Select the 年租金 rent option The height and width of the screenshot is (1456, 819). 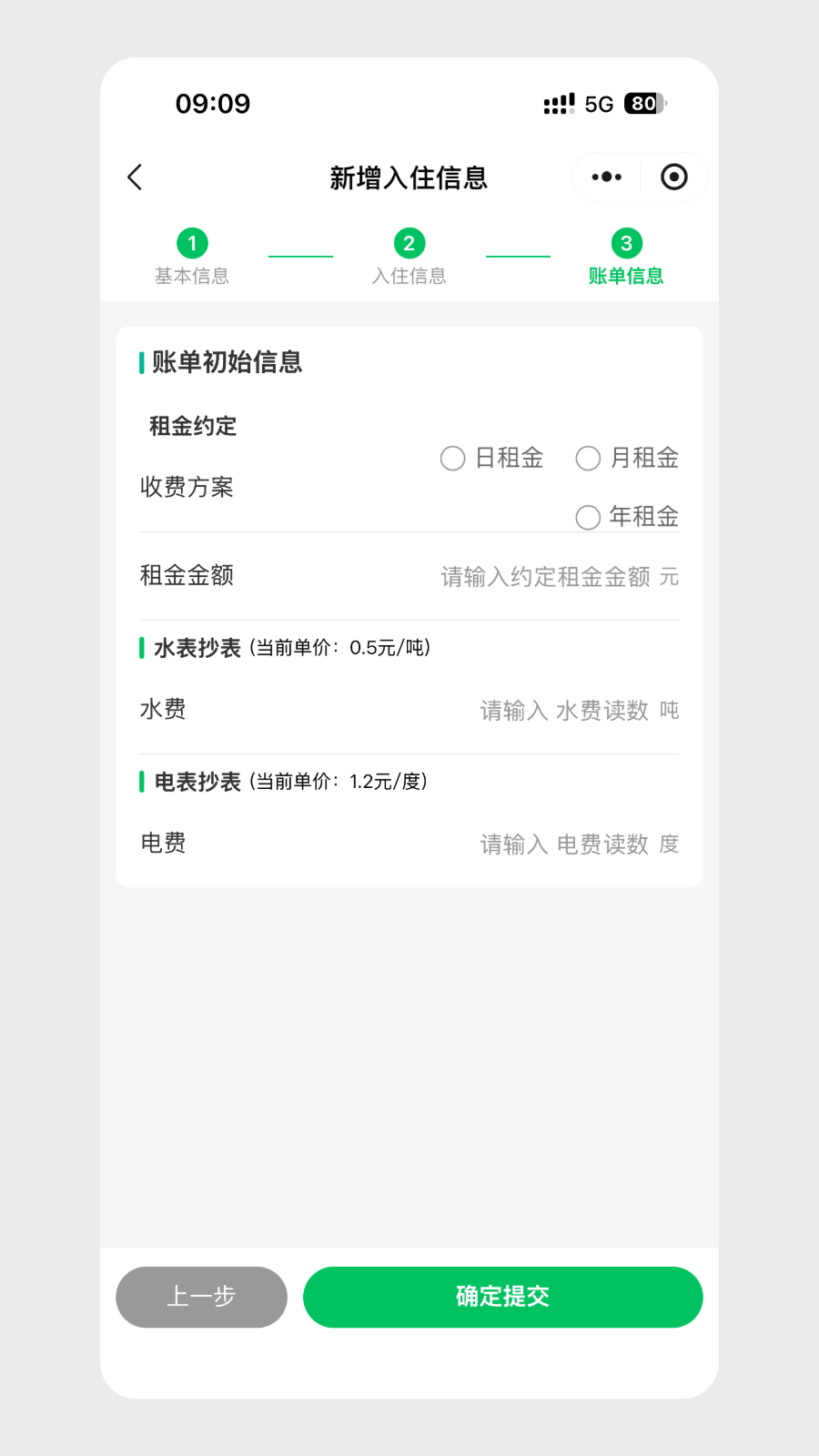point(589,517)
